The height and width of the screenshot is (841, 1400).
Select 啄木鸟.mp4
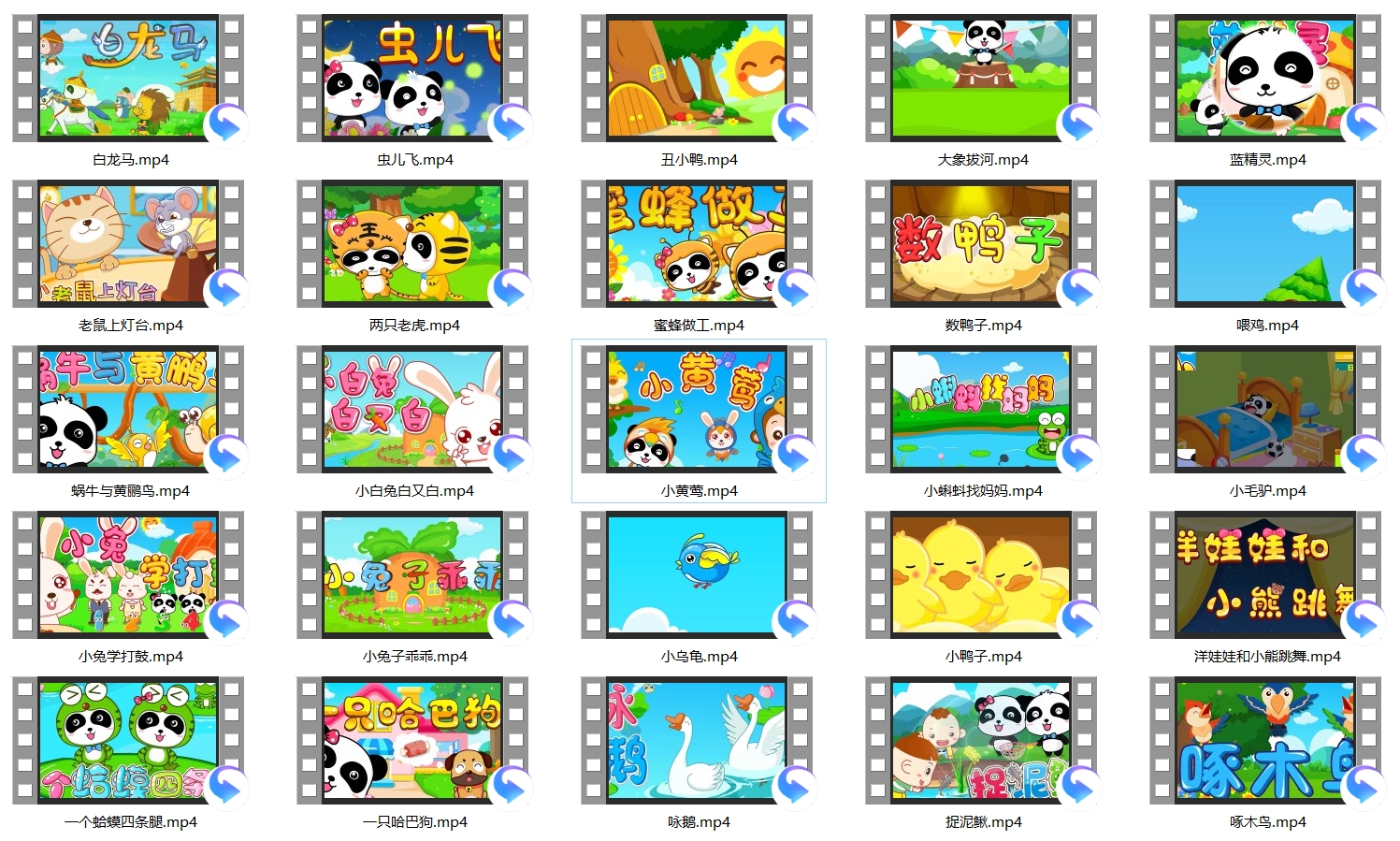pos(1265,741)
